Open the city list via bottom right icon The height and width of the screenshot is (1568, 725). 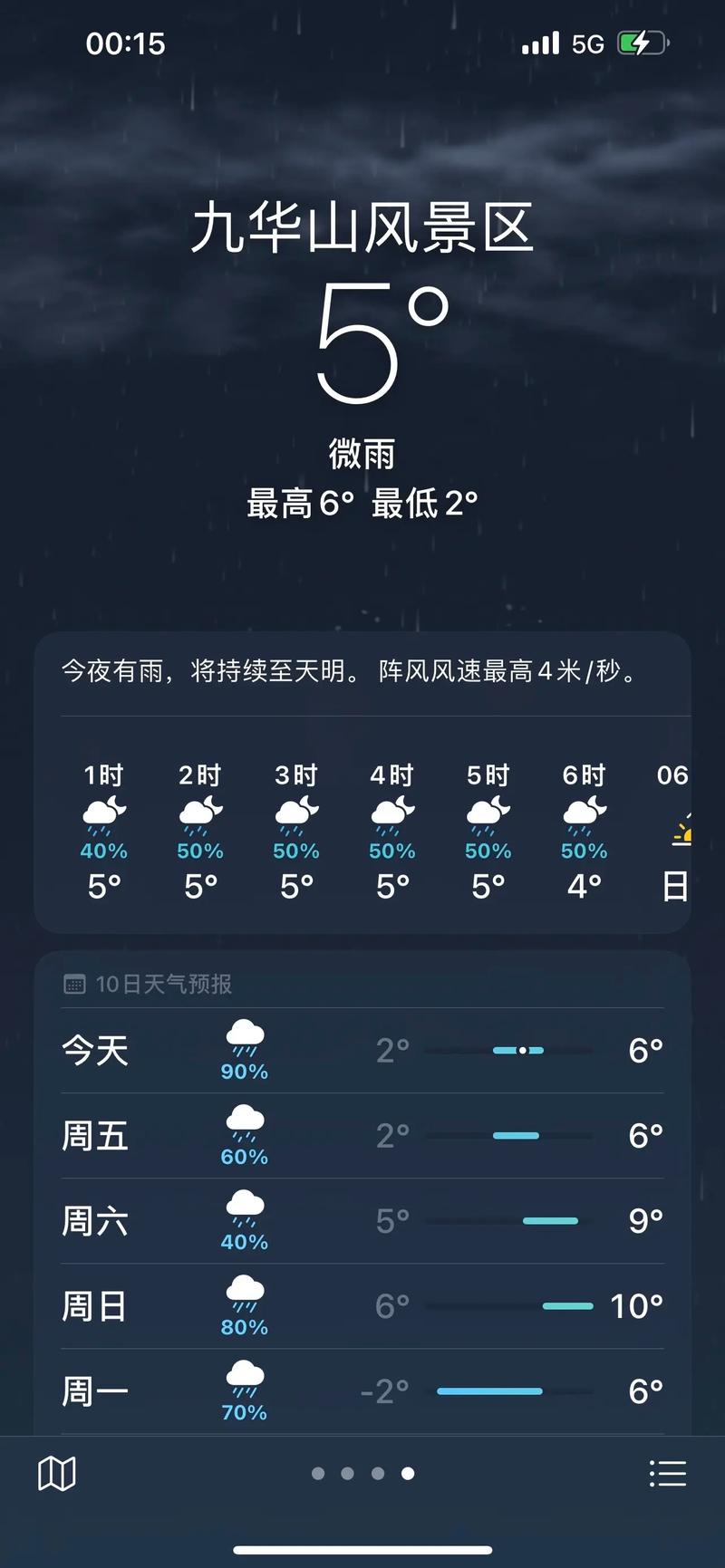[668, 1473]
